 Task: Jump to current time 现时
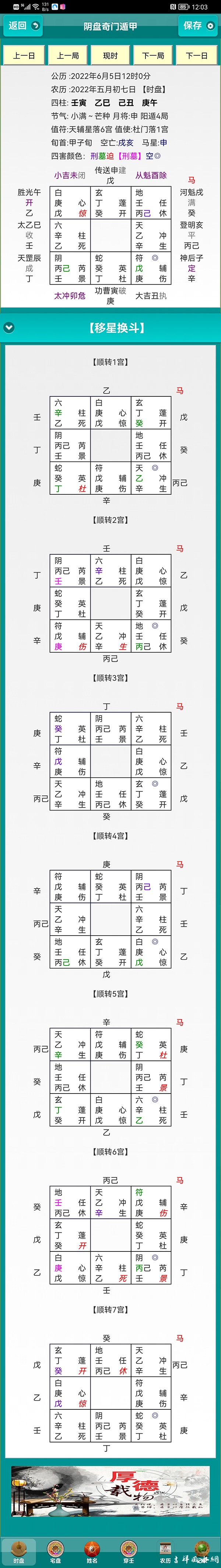click(110, 55)
